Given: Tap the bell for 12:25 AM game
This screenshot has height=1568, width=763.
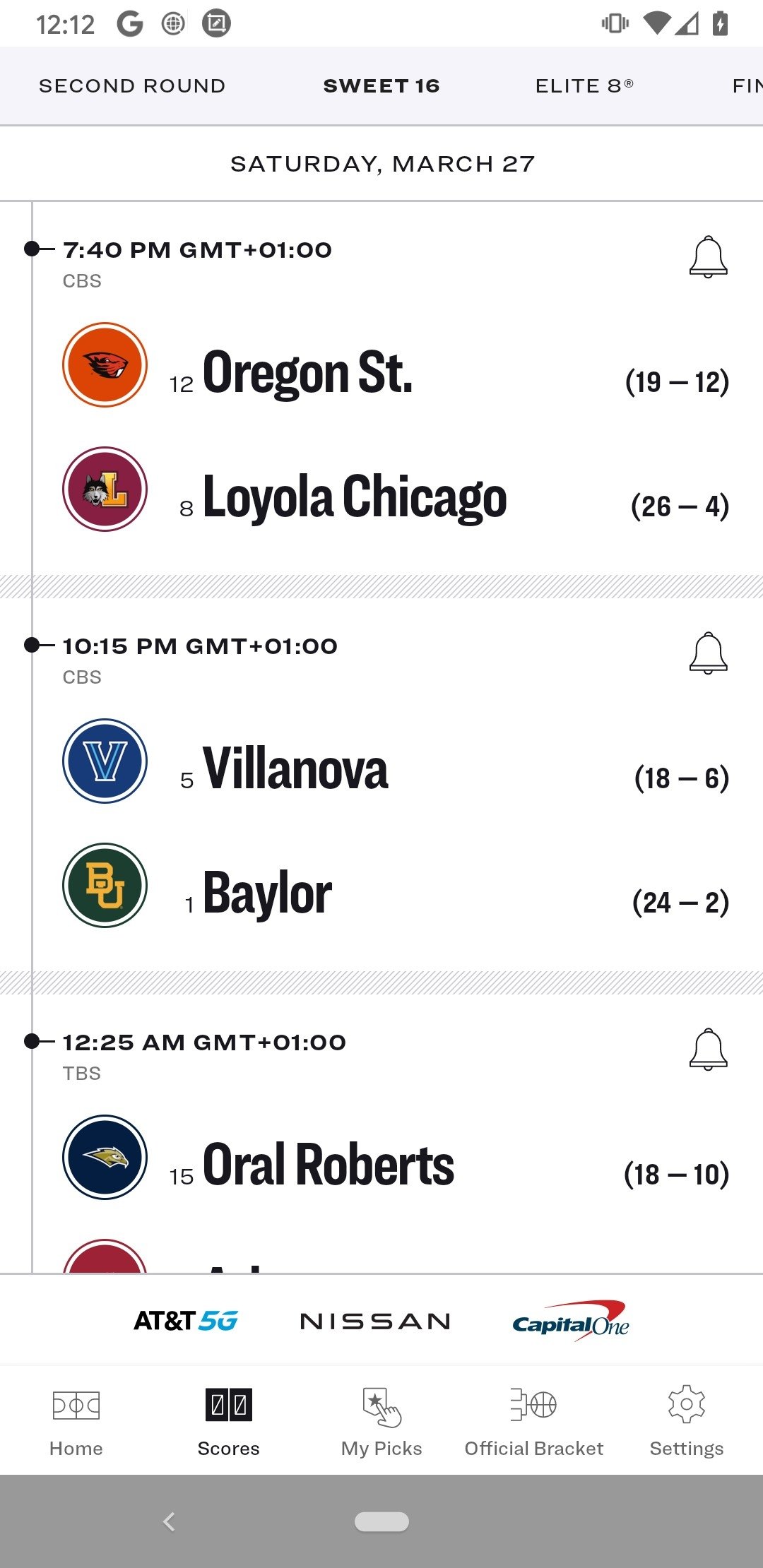Looking at the screenshot, I should (x=709, y=1050).
